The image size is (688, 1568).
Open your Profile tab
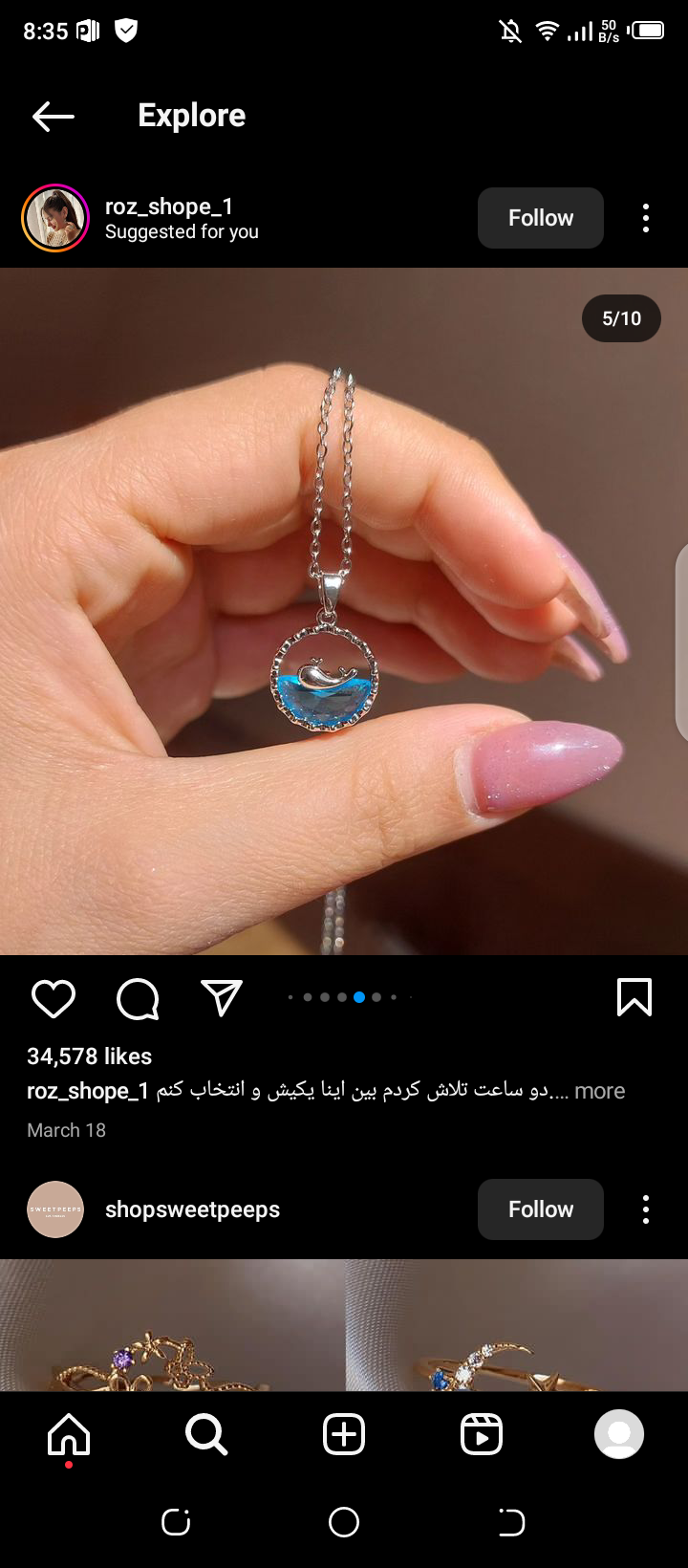(619, 1434)
